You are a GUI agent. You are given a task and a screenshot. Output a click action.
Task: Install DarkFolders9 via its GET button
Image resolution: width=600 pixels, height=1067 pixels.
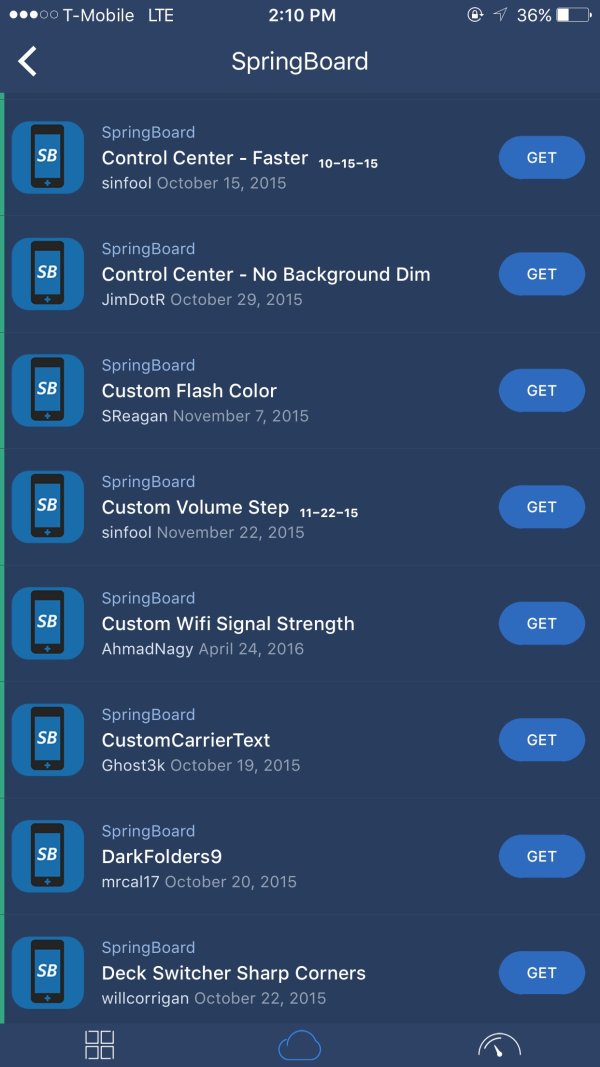coord(541,856)
